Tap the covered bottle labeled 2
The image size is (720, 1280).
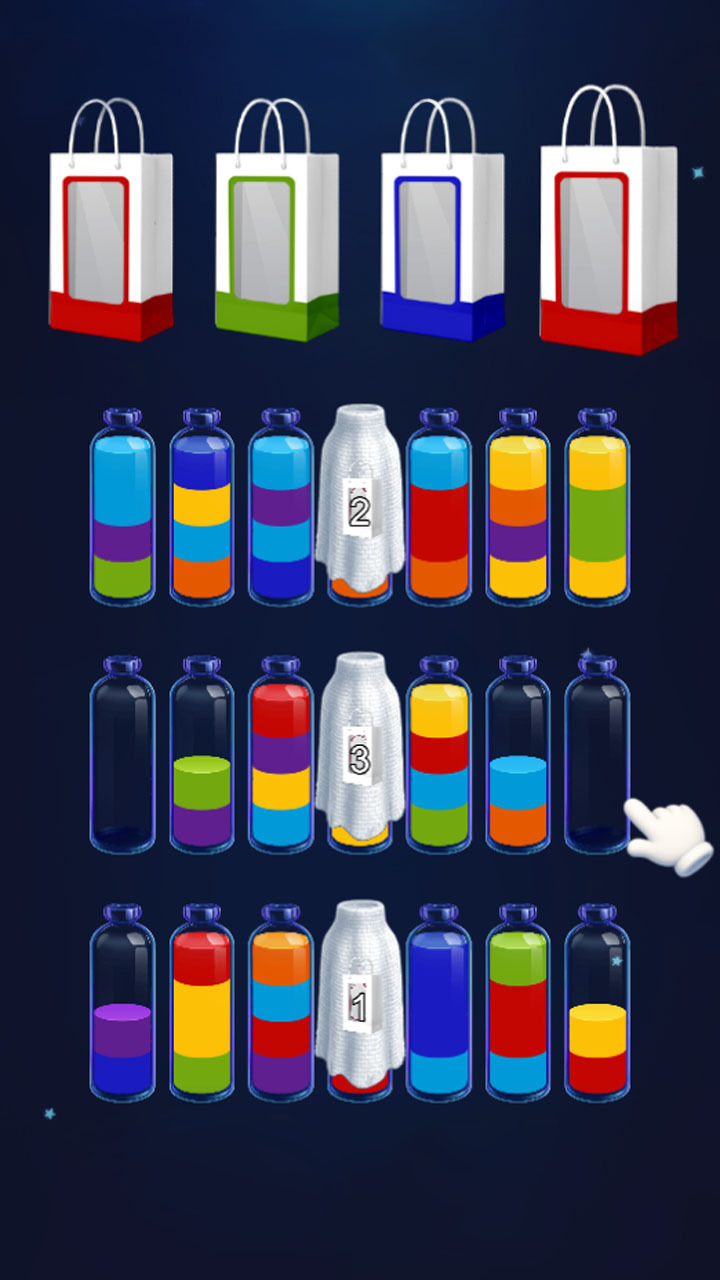coord(359,505)
